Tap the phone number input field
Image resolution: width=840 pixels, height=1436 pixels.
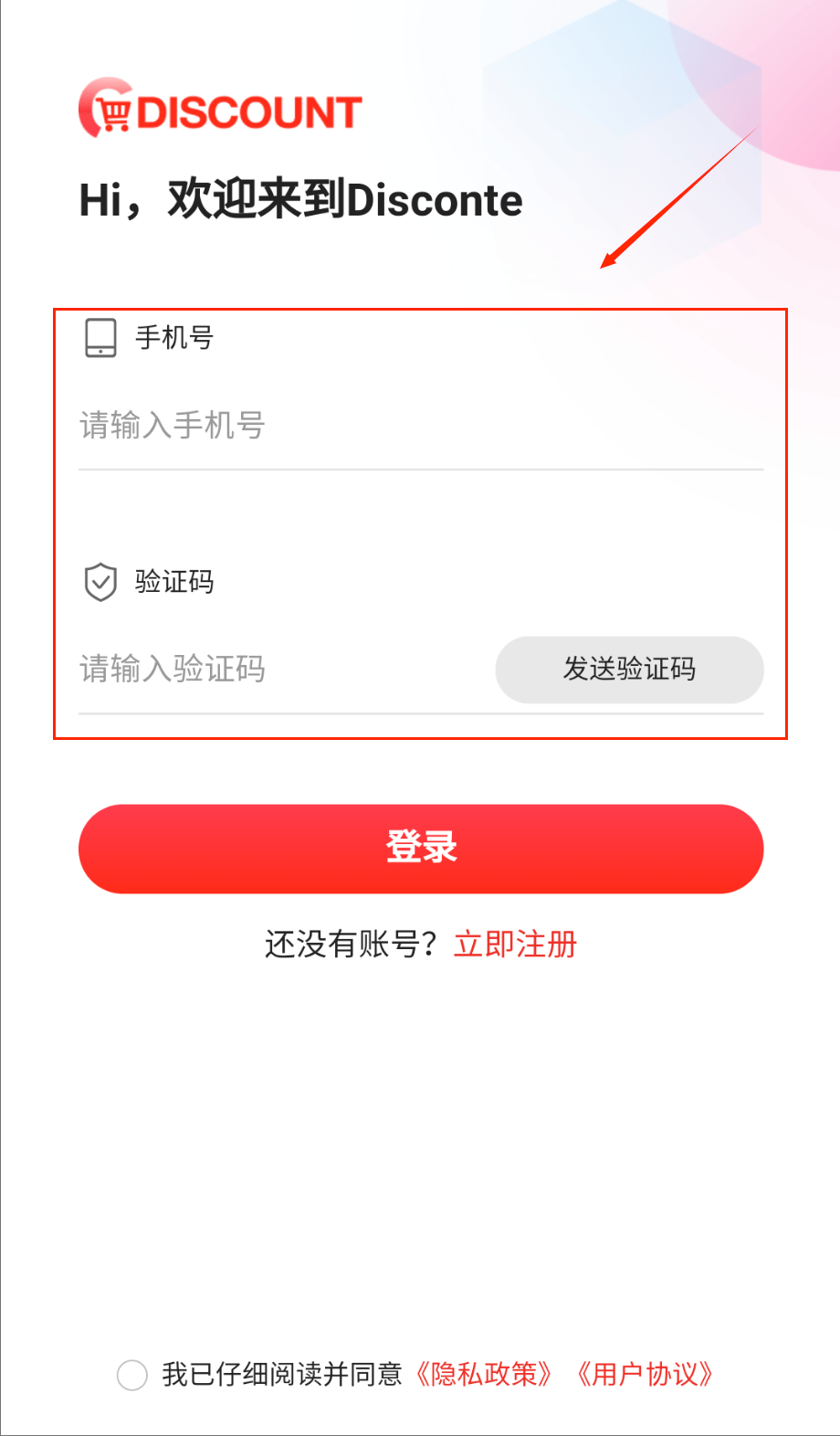[x=420, y=426]
